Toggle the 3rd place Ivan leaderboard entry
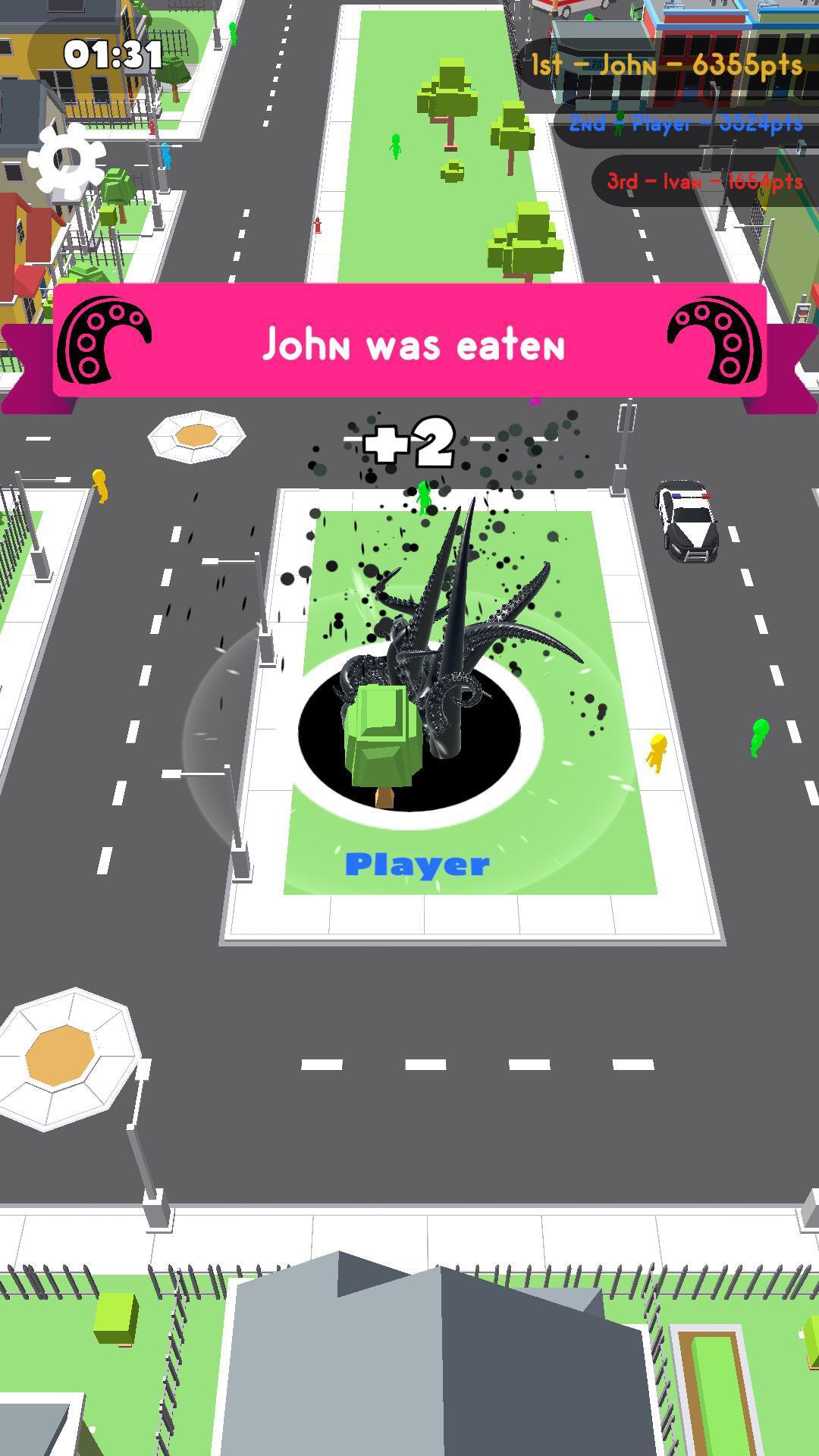This screenshot has width=819, height=1456. point(704,180)
